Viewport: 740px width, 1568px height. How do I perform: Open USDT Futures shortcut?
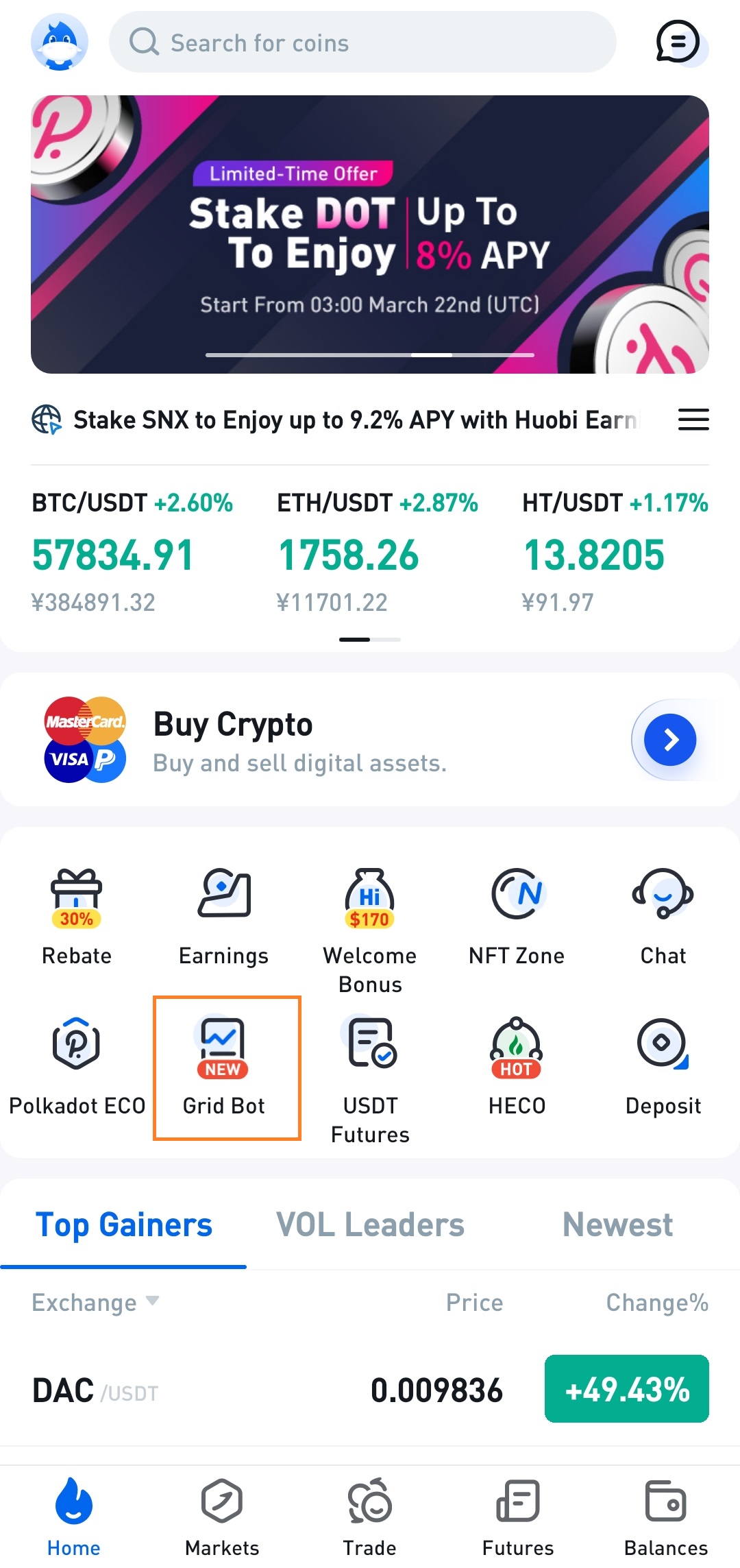coord(370,1075)
